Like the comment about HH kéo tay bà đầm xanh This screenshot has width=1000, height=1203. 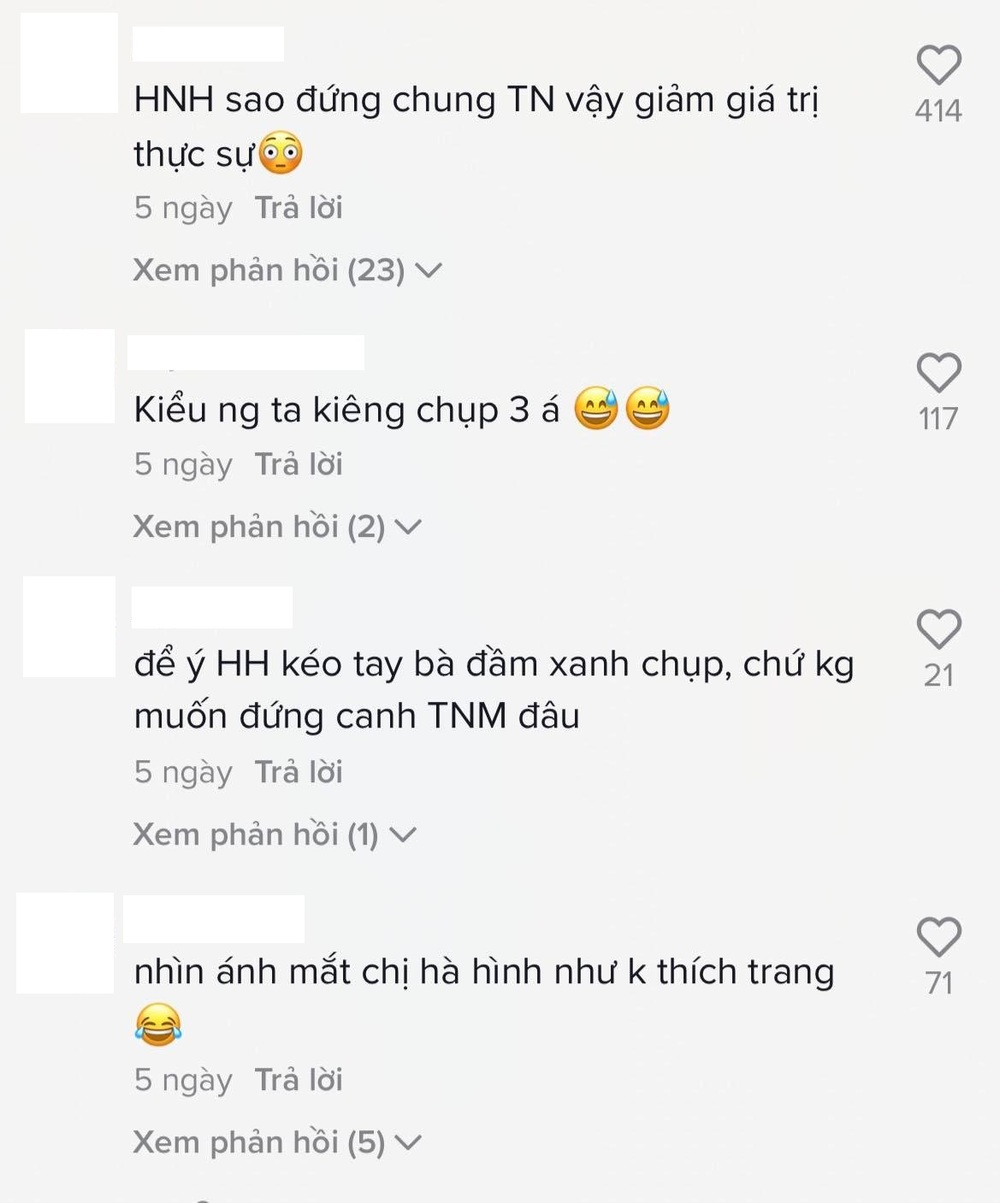pos(938,630)
